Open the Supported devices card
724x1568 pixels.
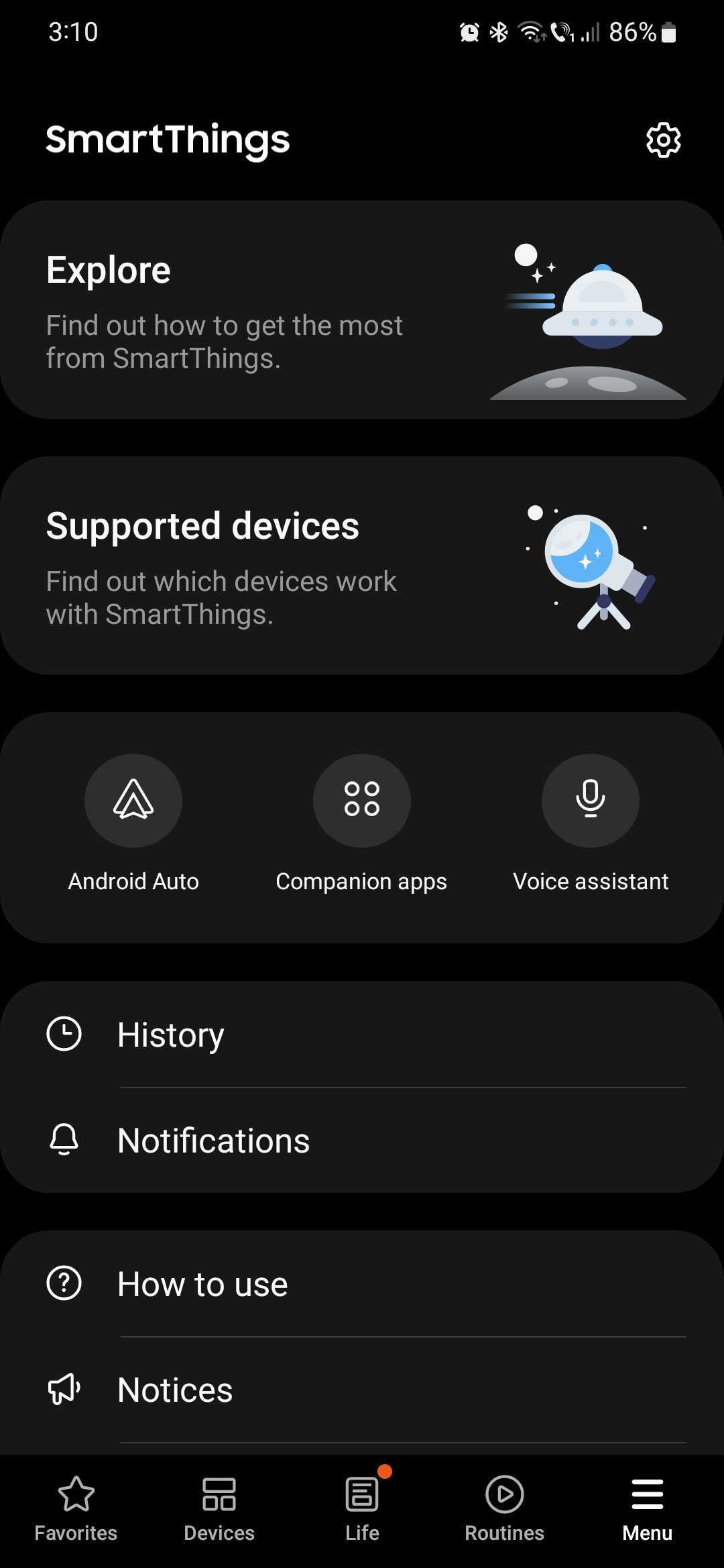[362, 566]
